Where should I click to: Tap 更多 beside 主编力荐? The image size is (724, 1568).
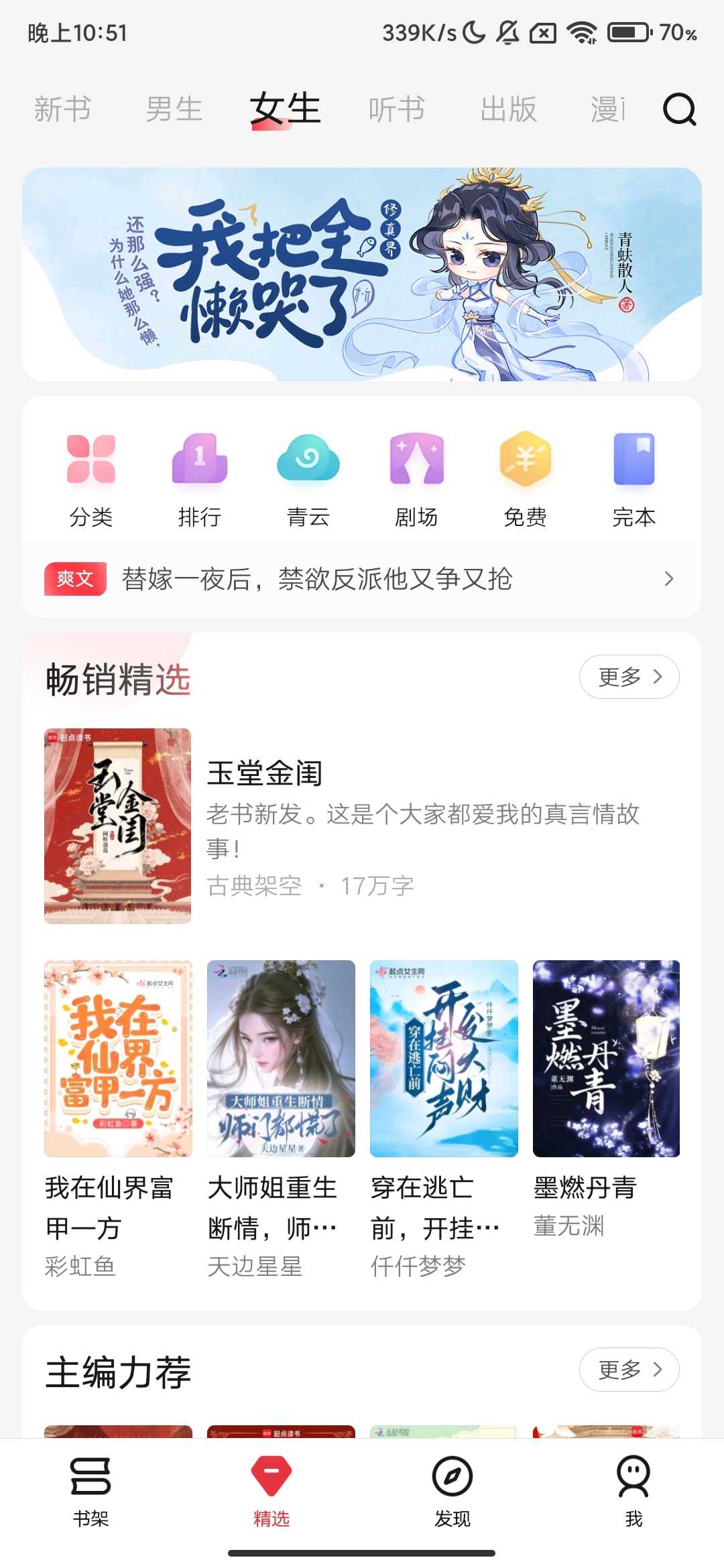[629, 1370]
